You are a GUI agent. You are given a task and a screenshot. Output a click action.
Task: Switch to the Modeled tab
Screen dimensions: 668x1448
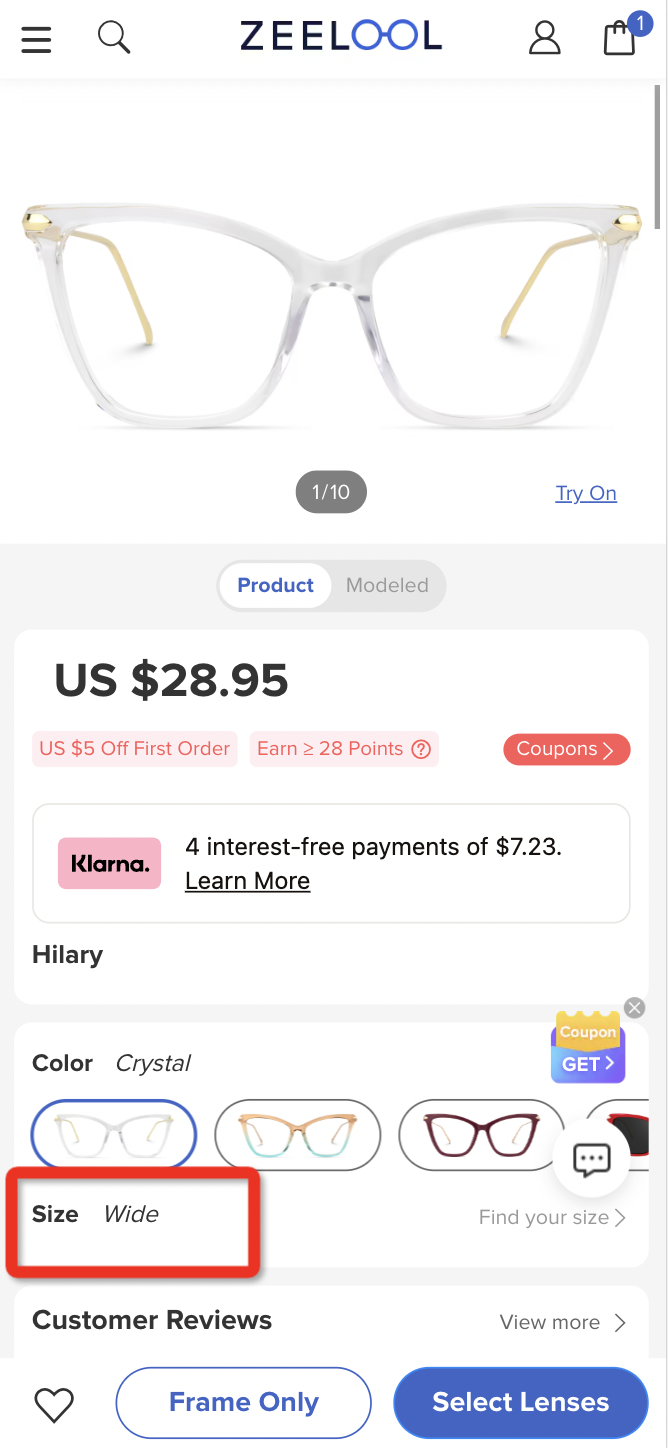[x=387, y=585]
